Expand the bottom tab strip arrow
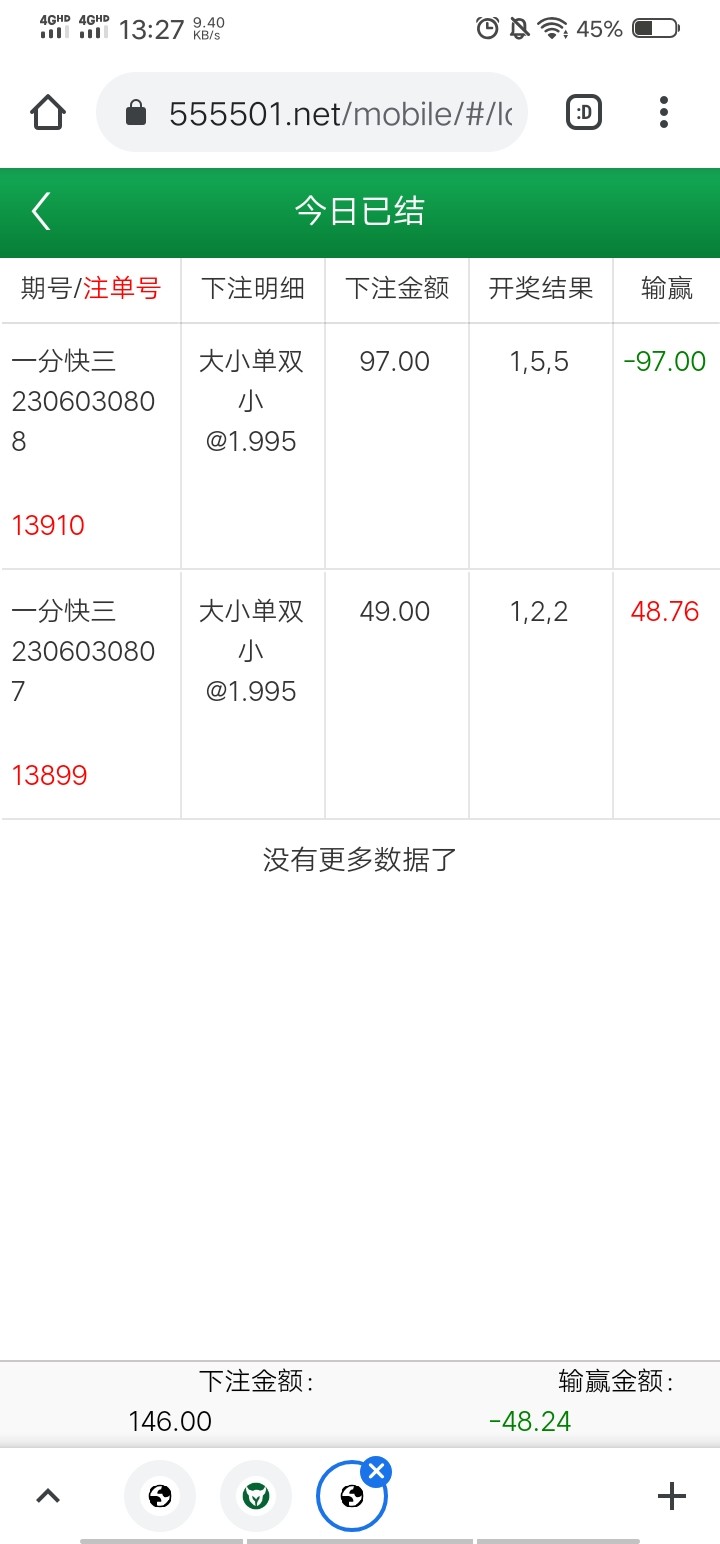Image resolution: width=720 pixels, height=1544 pixels. click(x=48, y=1496)
